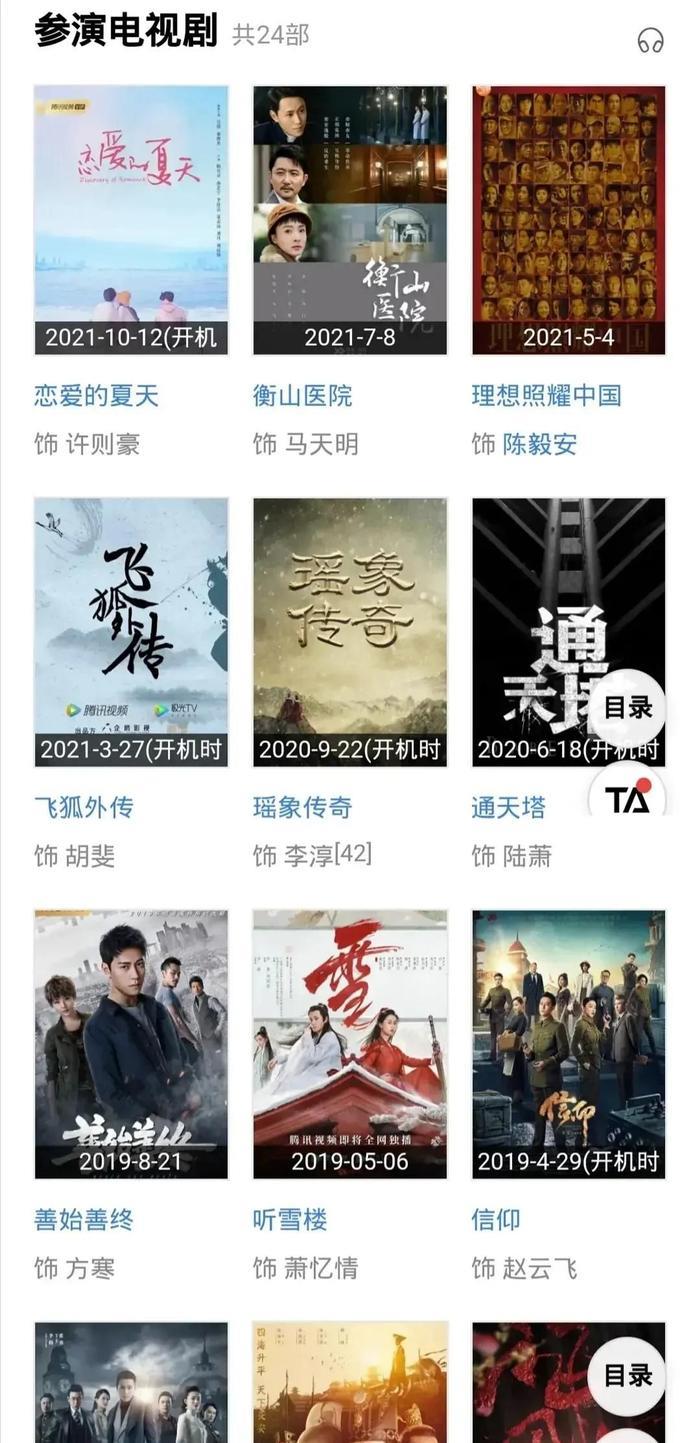700x1443 pixels.
Task: Open reference 42 next to 李淳
Action: pos(353,854)
